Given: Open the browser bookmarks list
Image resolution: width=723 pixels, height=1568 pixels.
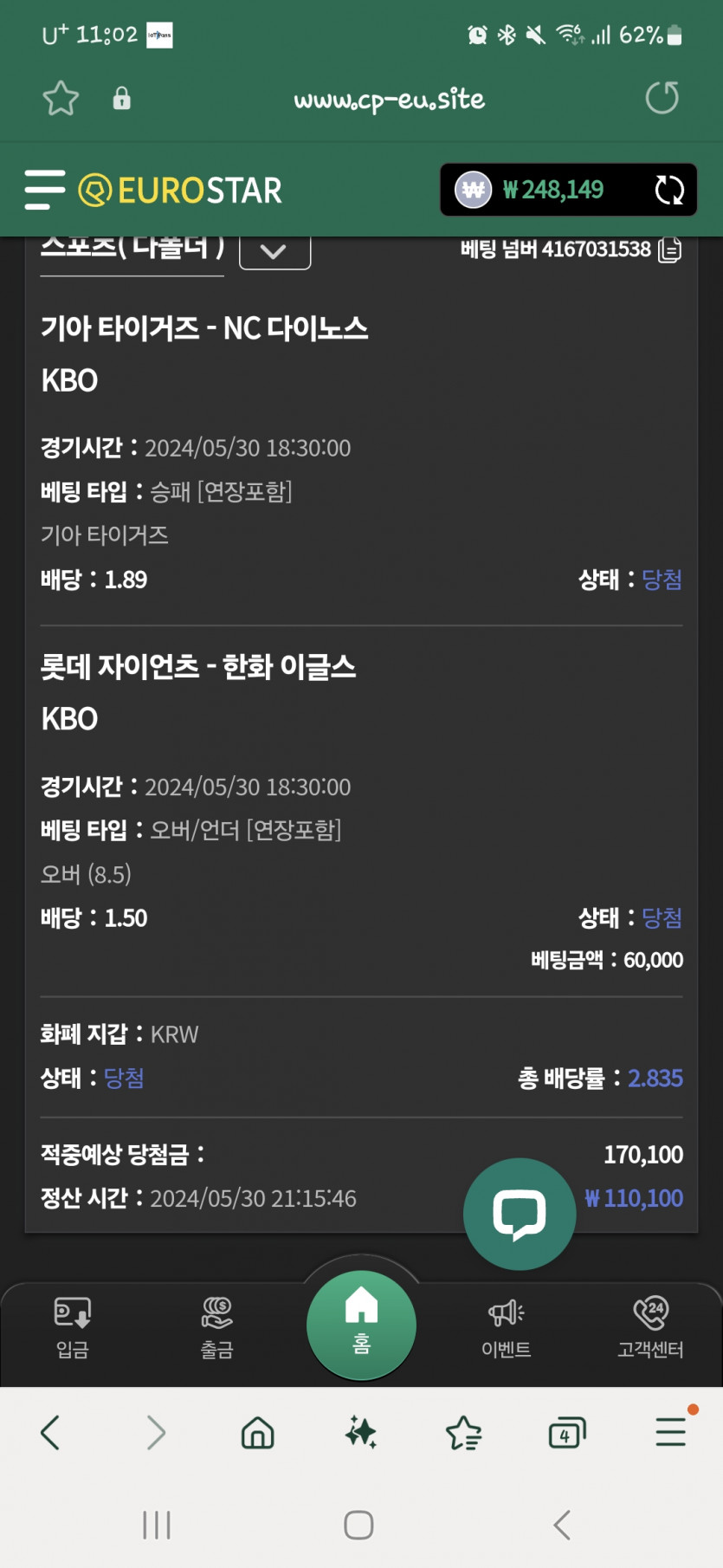Looking at the screenshot, I should click(x=463, y=1433).
